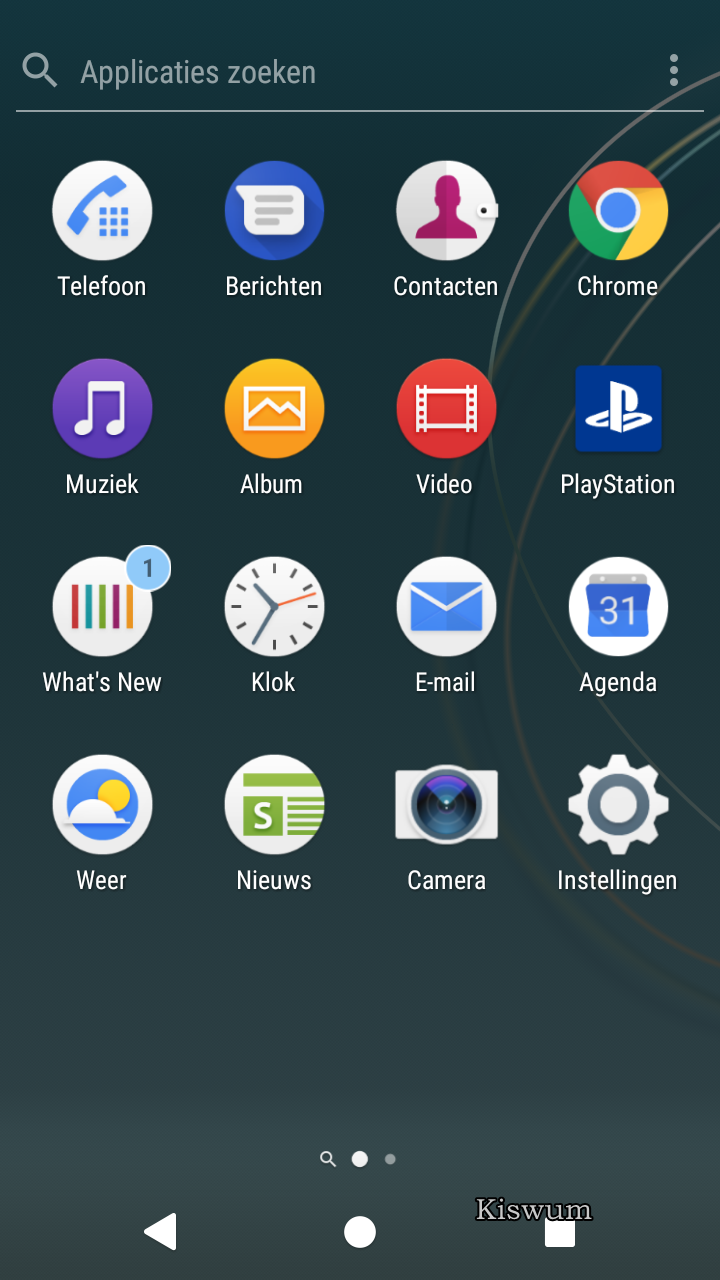The width and height of the screenshot is (720, 1280).
Task: Open the three-dot overflow menu
Action: [674, 71]
